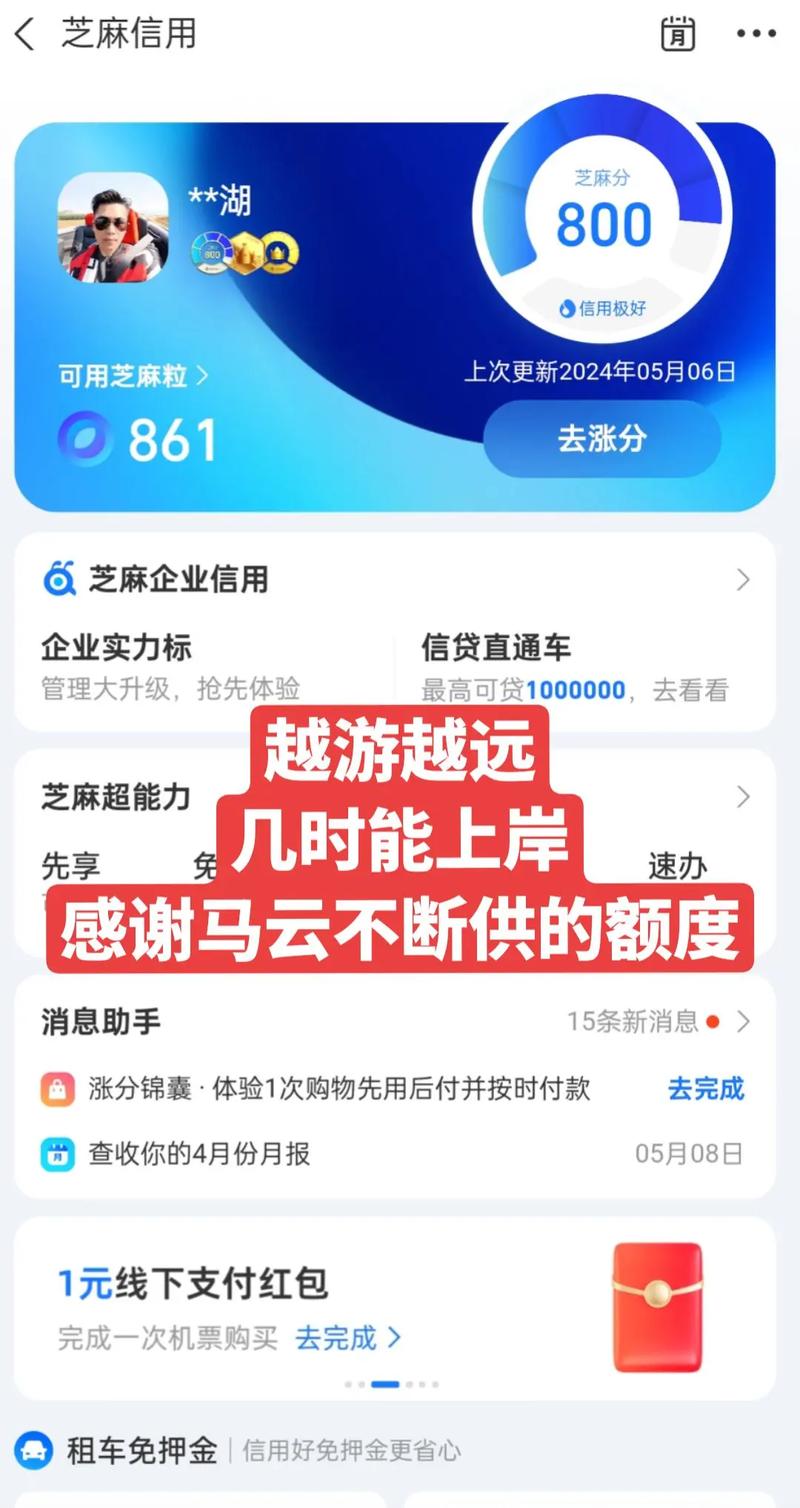This screenshot has width=800, height=1508.
Task: Expand the 芝麻超能力 section
Action: click(x=742, y=797)
